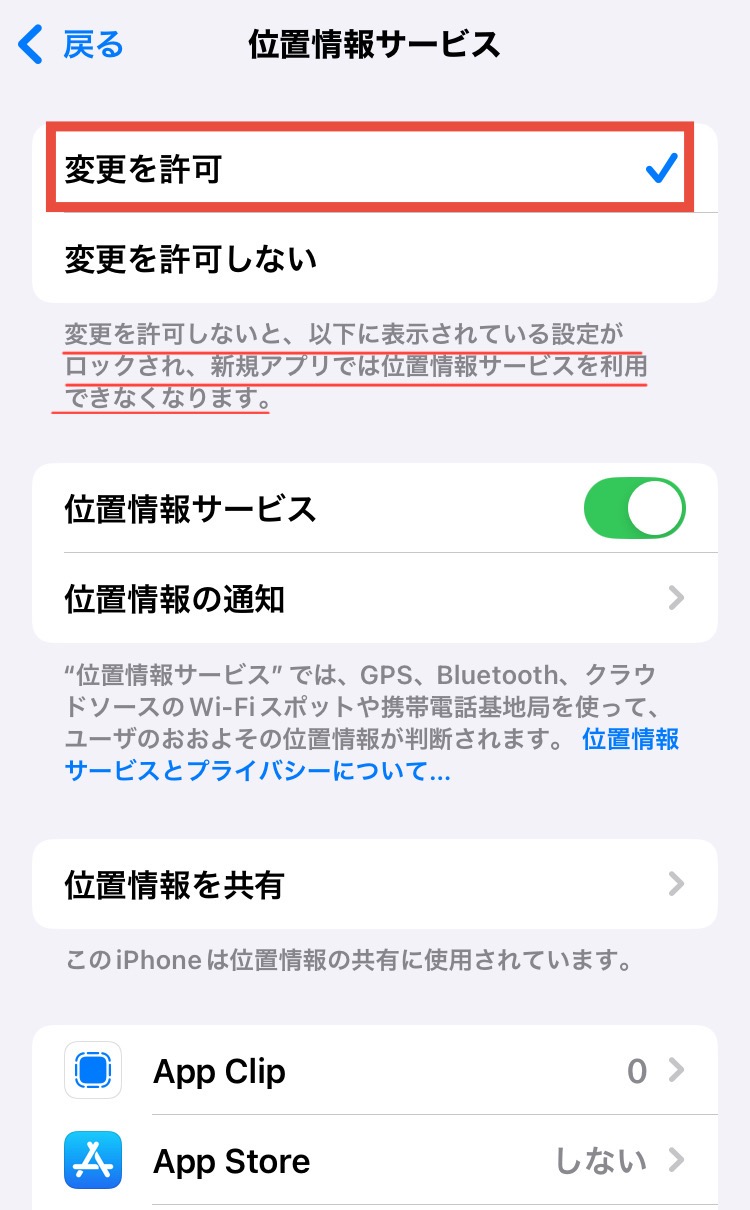Viewport: 750px width, 1210px height.
Task: Turn off the 位置情報サービス switch
Action: (634, 509)
